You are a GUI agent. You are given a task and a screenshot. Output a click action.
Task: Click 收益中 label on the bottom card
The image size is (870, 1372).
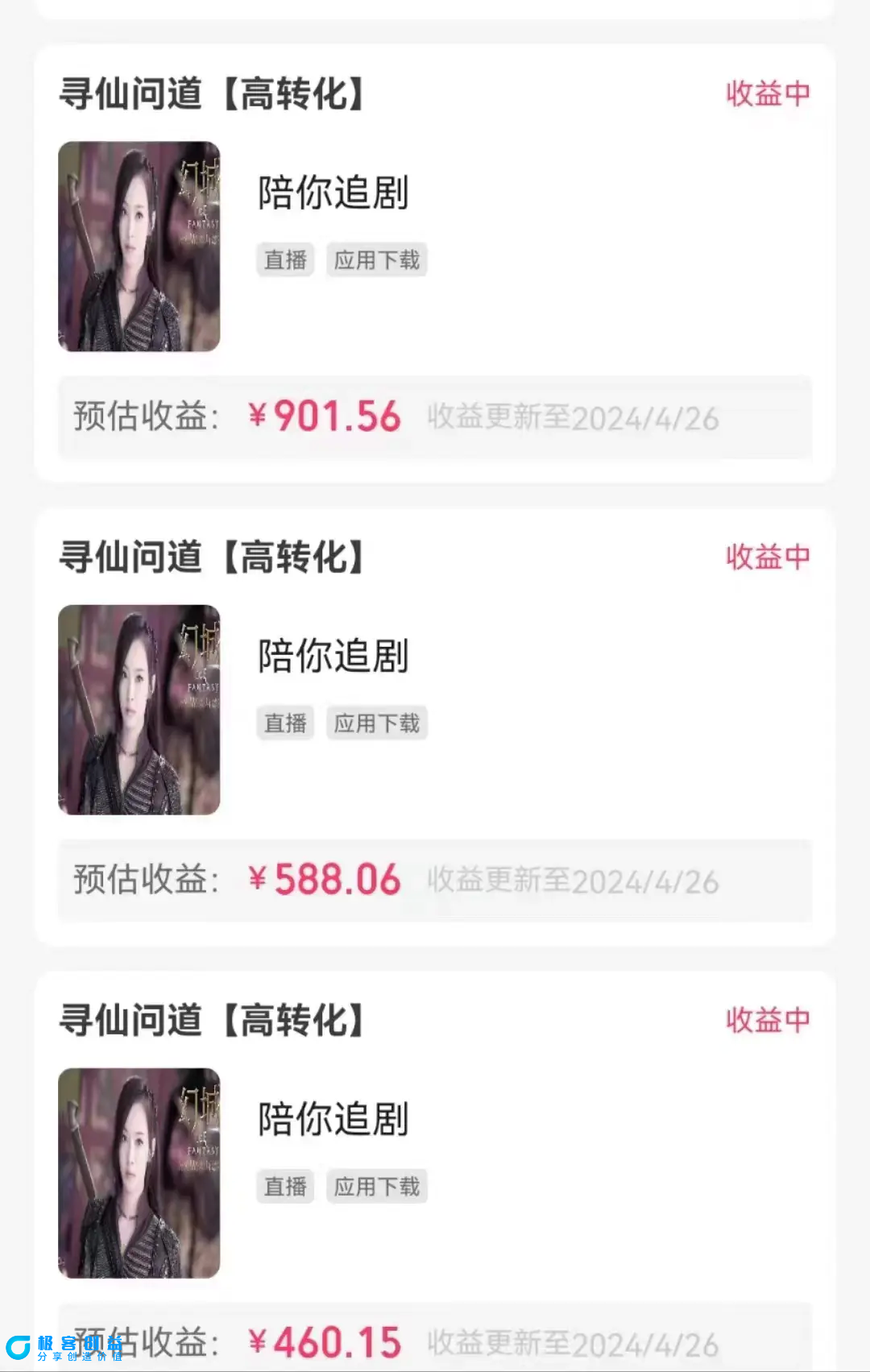768,1020
